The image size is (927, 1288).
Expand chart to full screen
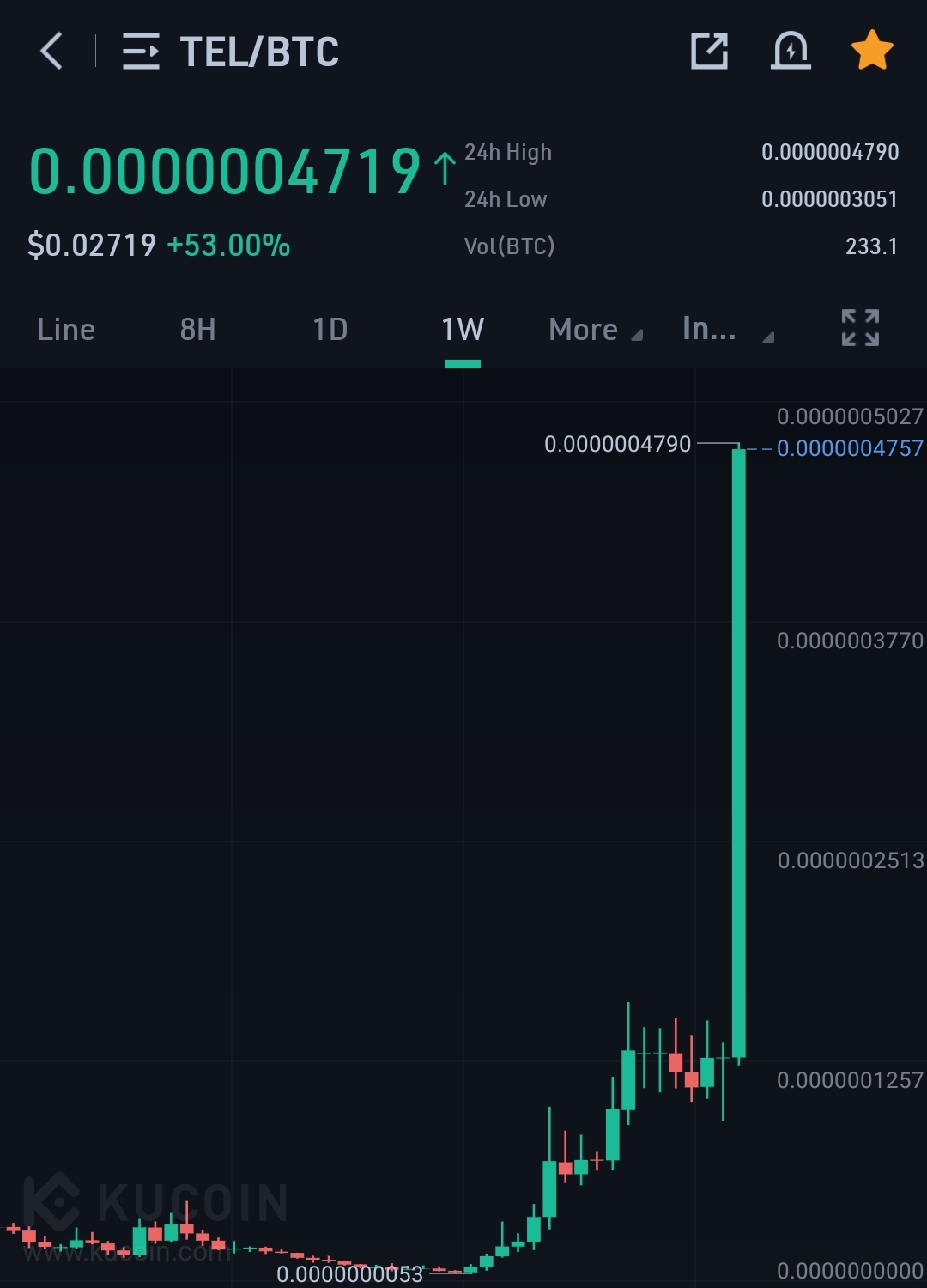click(860, 328)
